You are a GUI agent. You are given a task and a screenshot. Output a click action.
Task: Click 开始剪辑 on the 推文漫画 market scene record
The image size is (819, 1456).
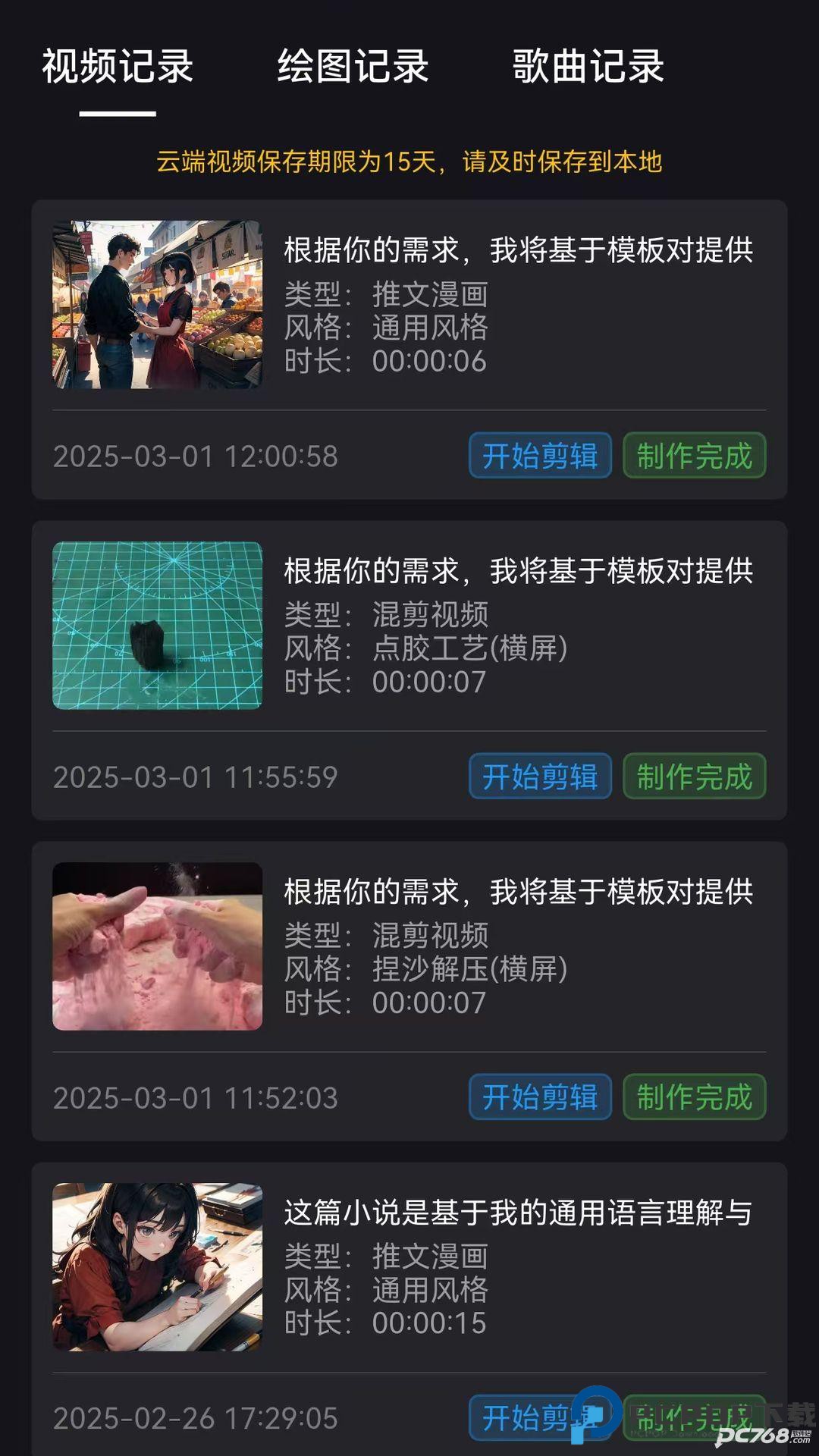[x=539, y=456]
